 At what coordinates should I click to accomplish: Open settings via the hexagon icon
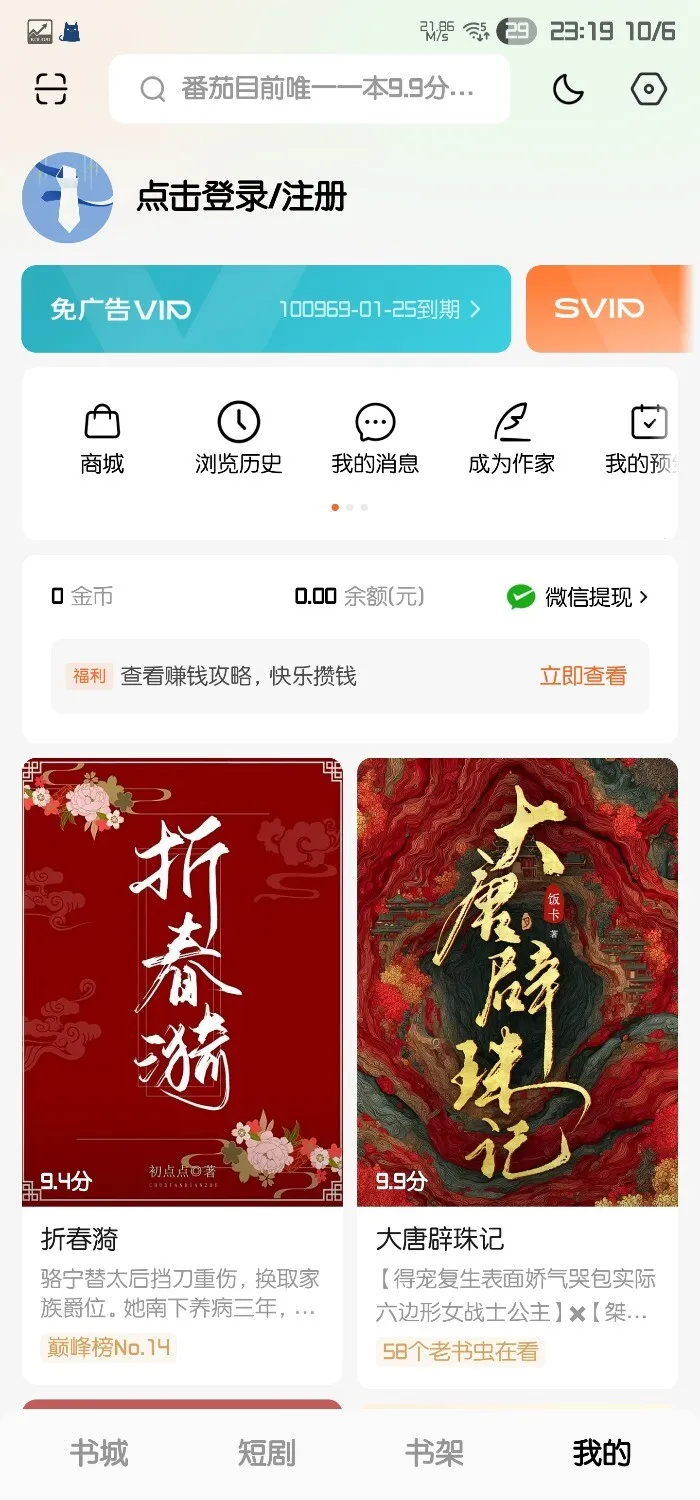[648, 89]
